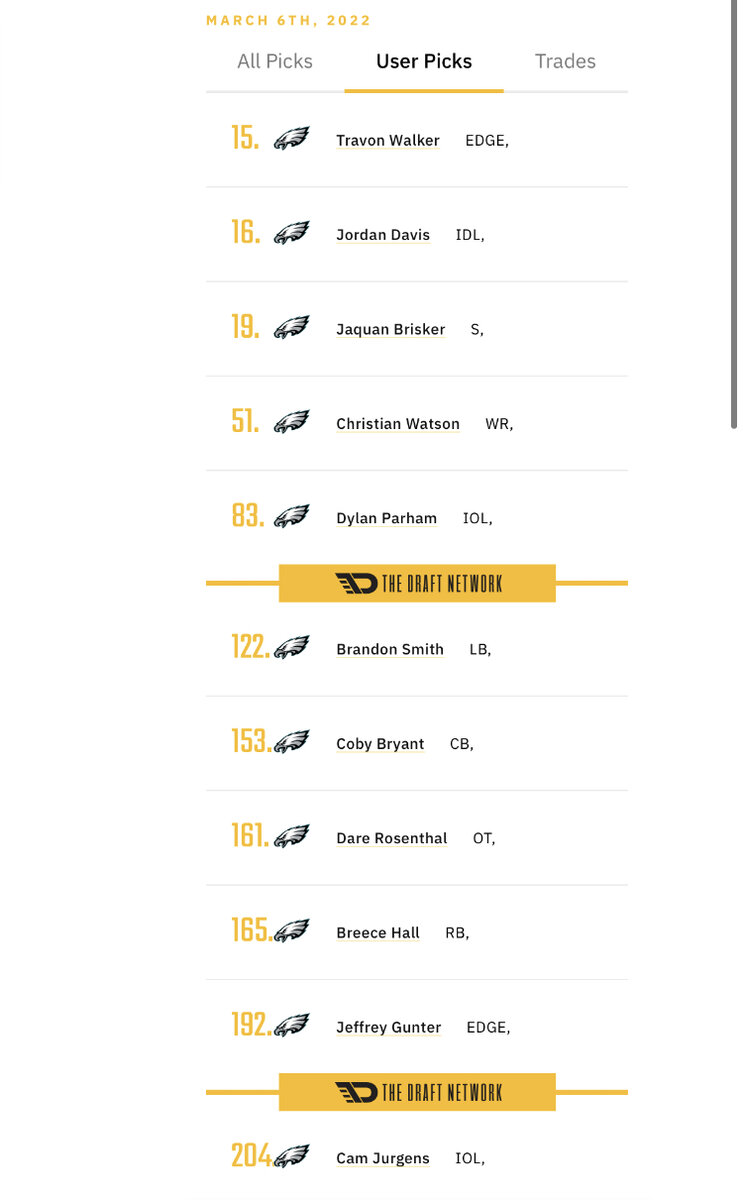Open Cam Jurgens player link

pyautogui.click(x=383, y=1159)
